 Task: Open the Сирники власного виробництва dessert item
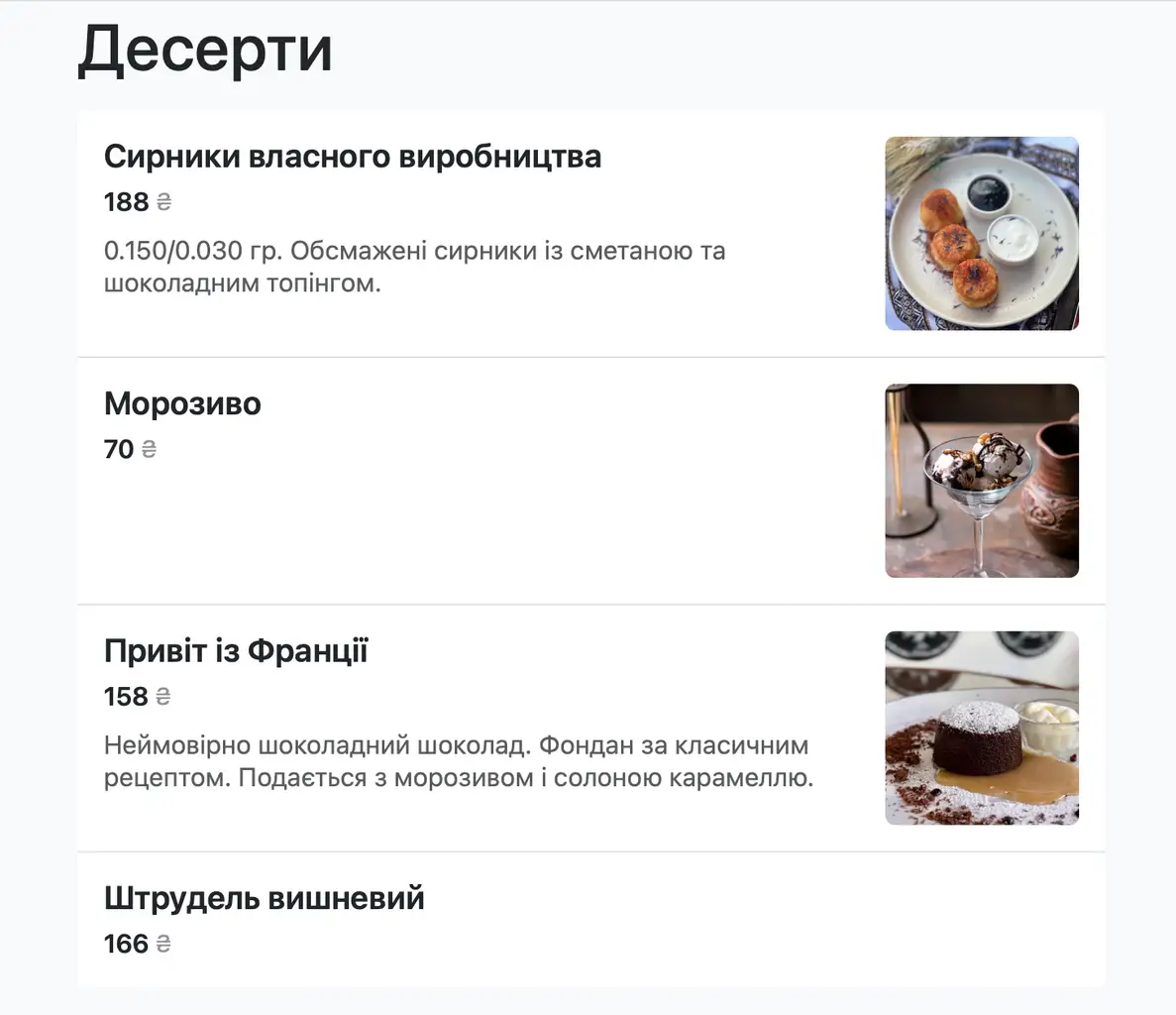pyautogui.click(x=353, y=157)
